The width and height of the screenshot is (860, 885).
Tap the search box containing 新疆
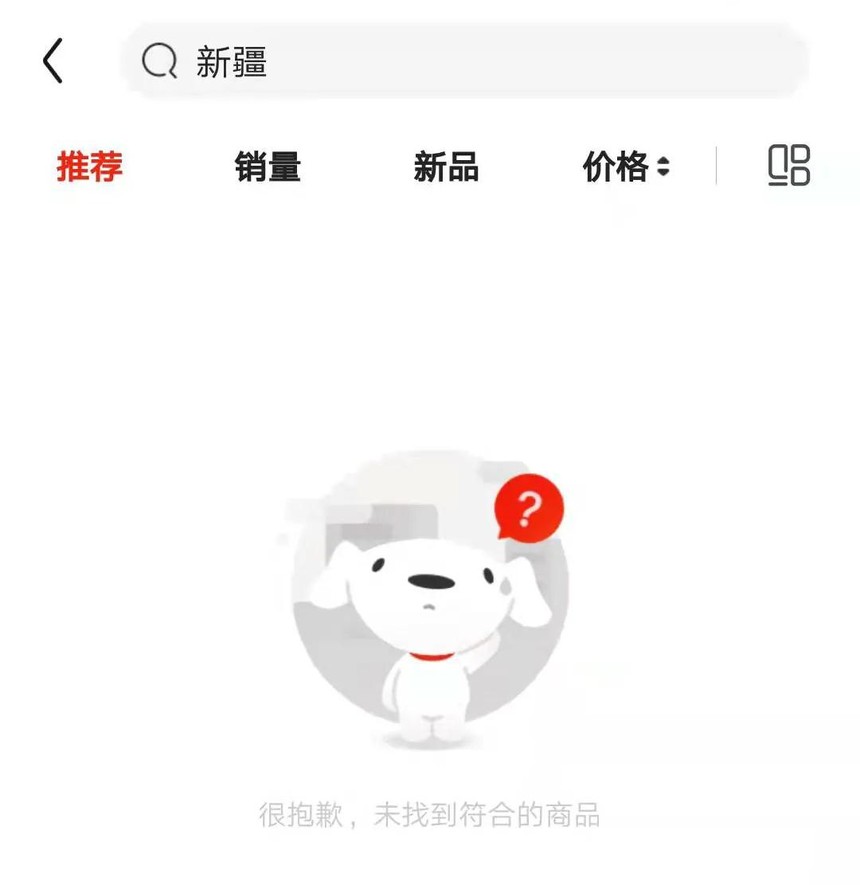465,62
